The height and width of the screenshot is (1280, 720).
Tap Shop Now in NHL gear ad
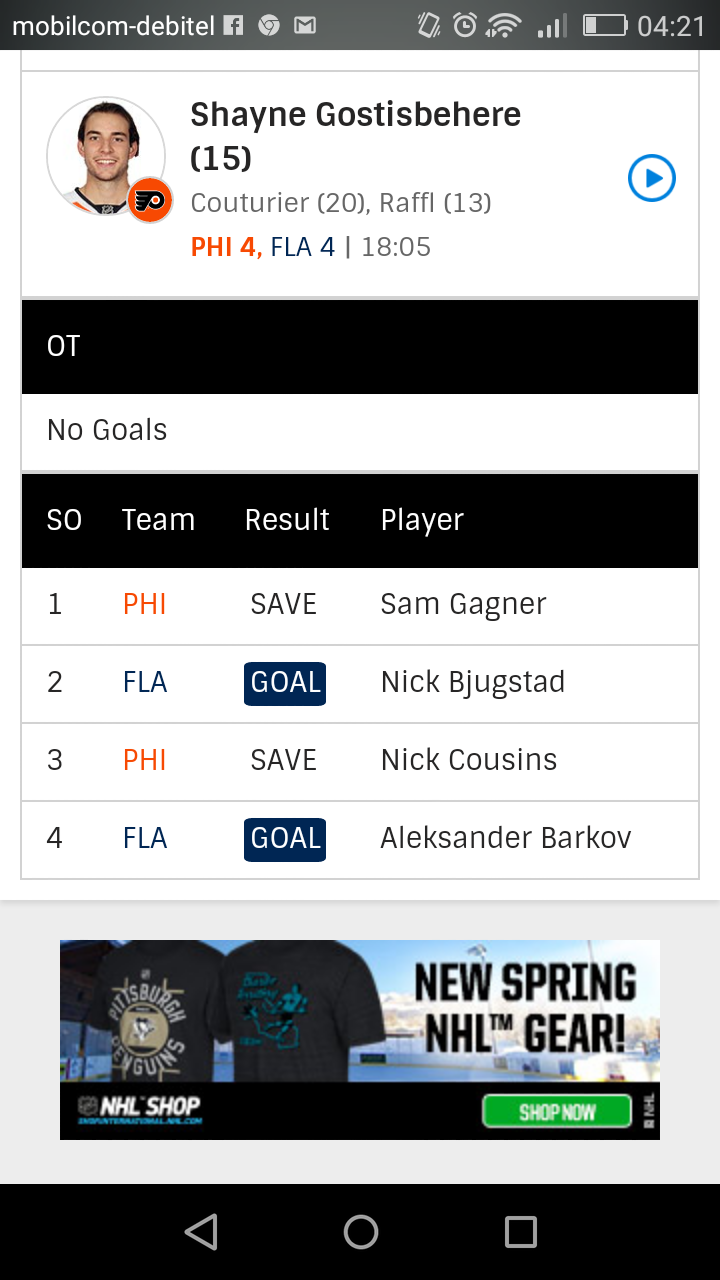(x=557, y=1111)
